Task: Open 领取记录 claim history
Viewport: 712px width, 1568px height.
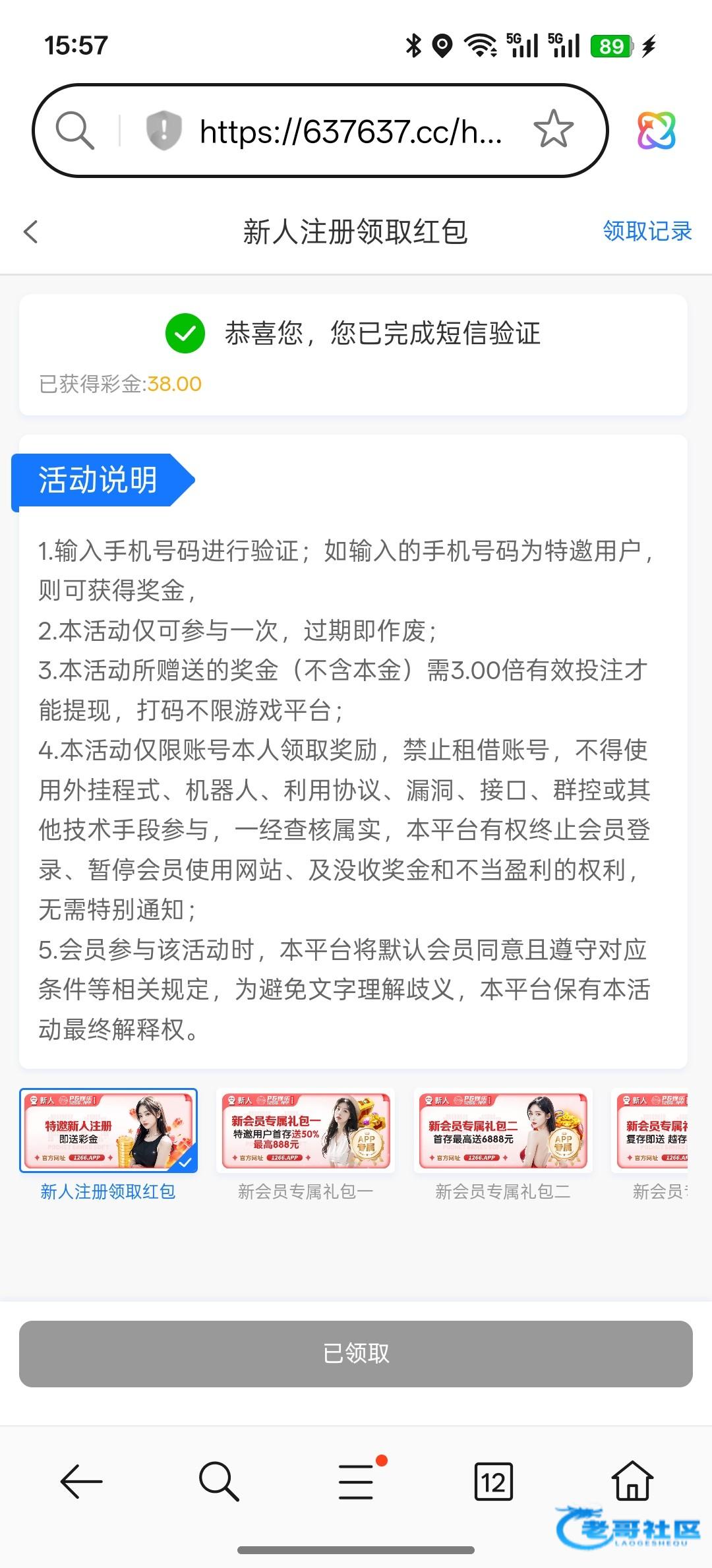Action: 647,231
